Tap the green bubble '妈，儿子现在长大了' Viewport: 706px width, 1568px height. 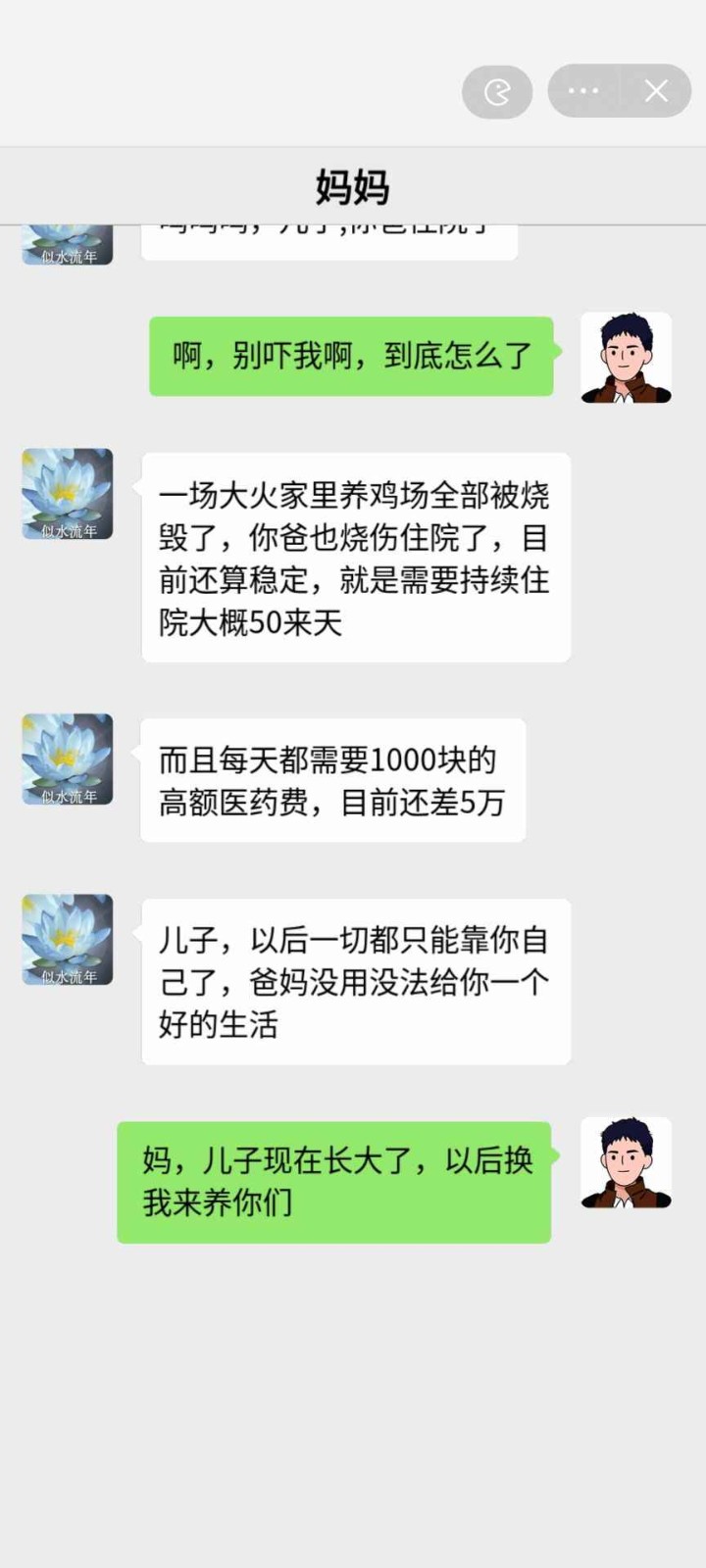333,1184
